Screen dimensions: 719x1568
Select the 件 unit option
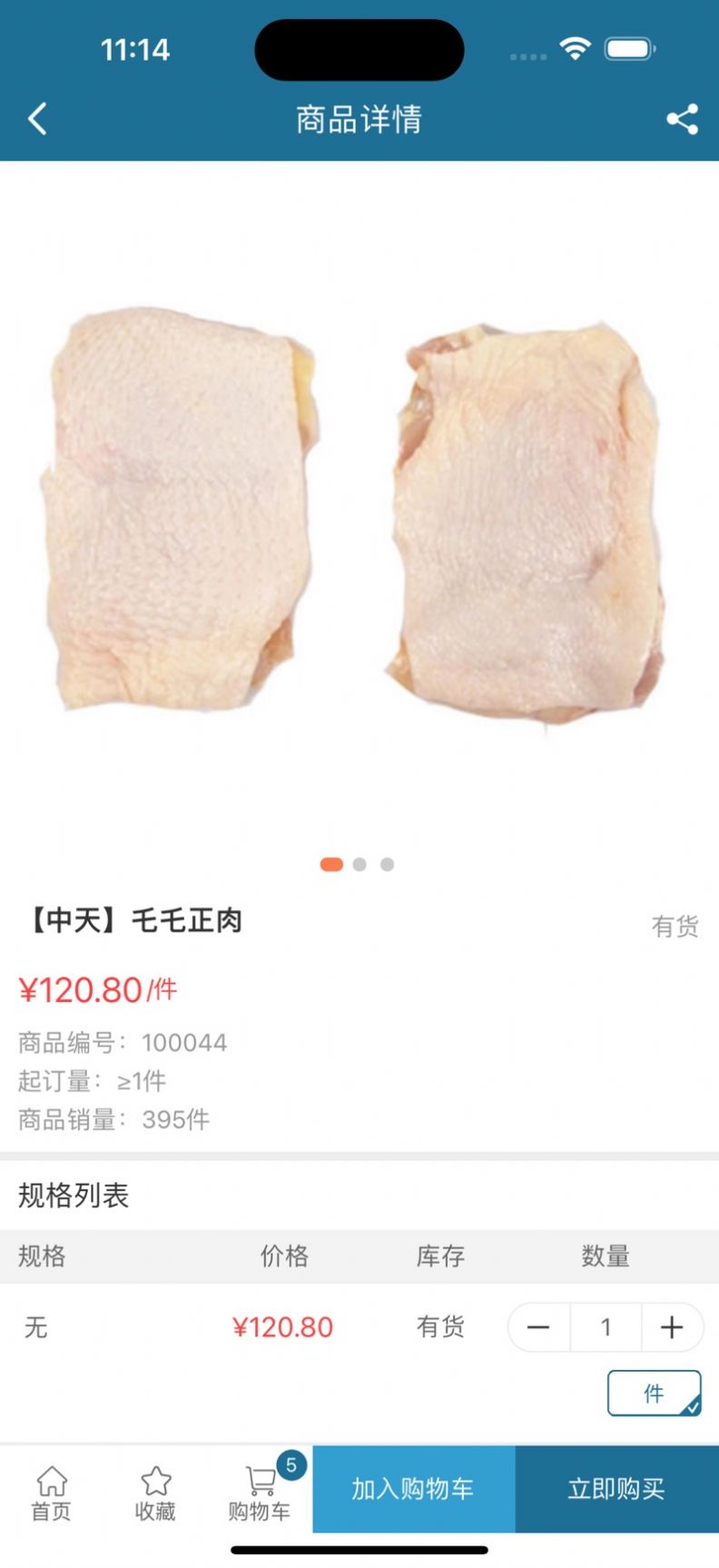[x=654, y=1393]
